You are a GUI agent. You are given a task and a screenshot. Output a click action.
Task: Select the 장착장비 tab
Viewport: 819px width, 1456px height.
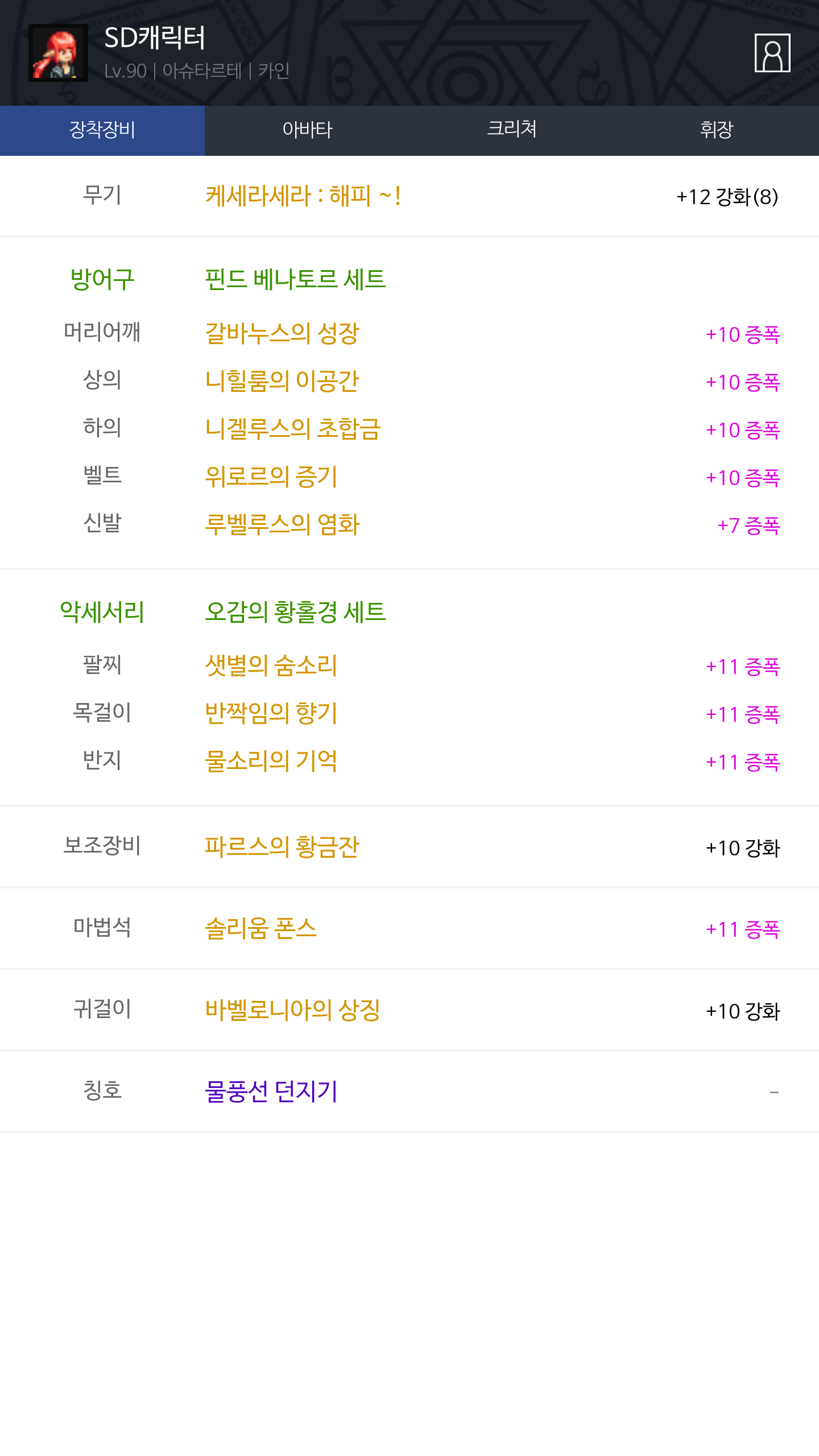coord(102,130)
